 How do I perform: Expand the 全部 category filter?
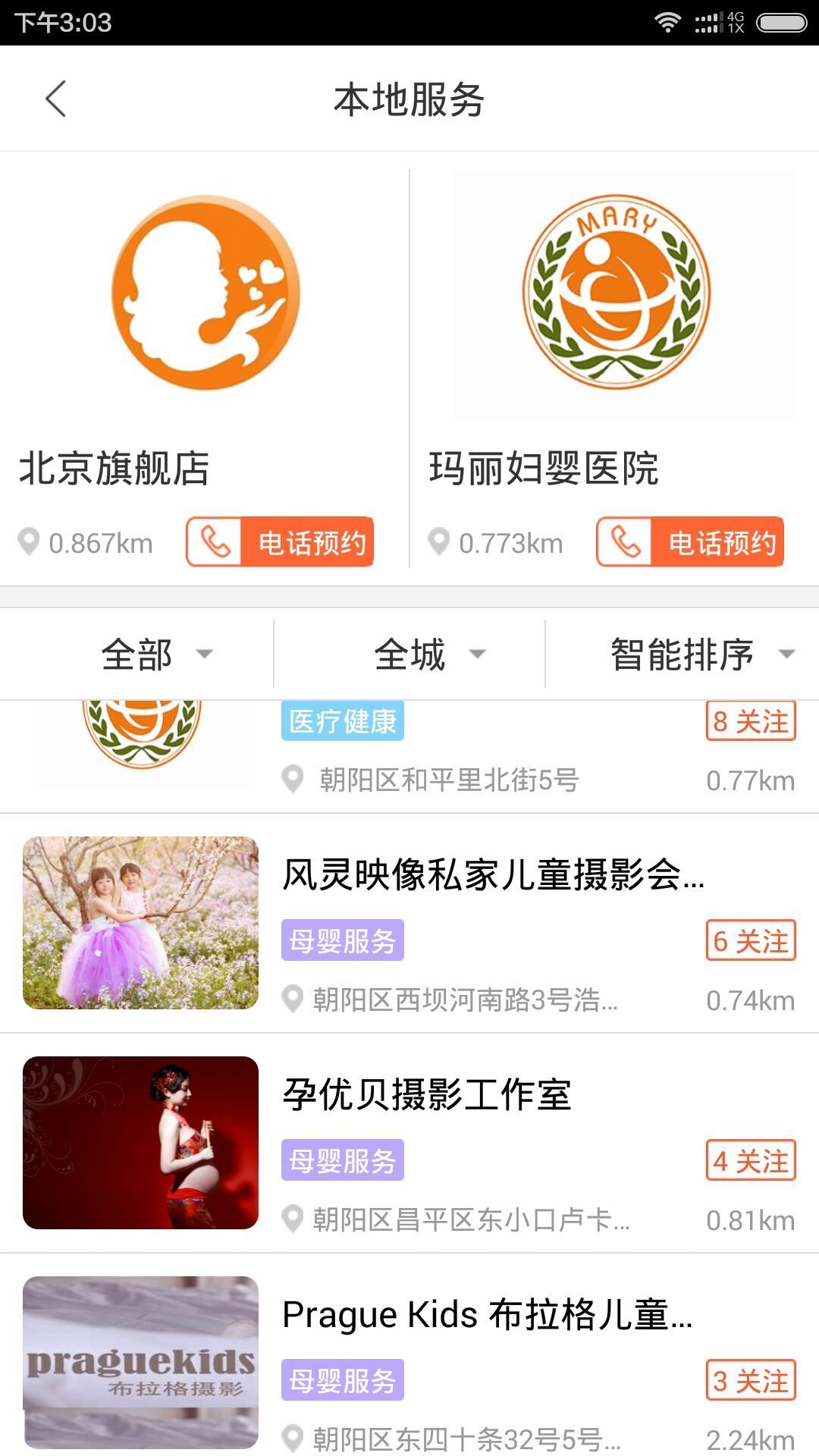(155, 654)
